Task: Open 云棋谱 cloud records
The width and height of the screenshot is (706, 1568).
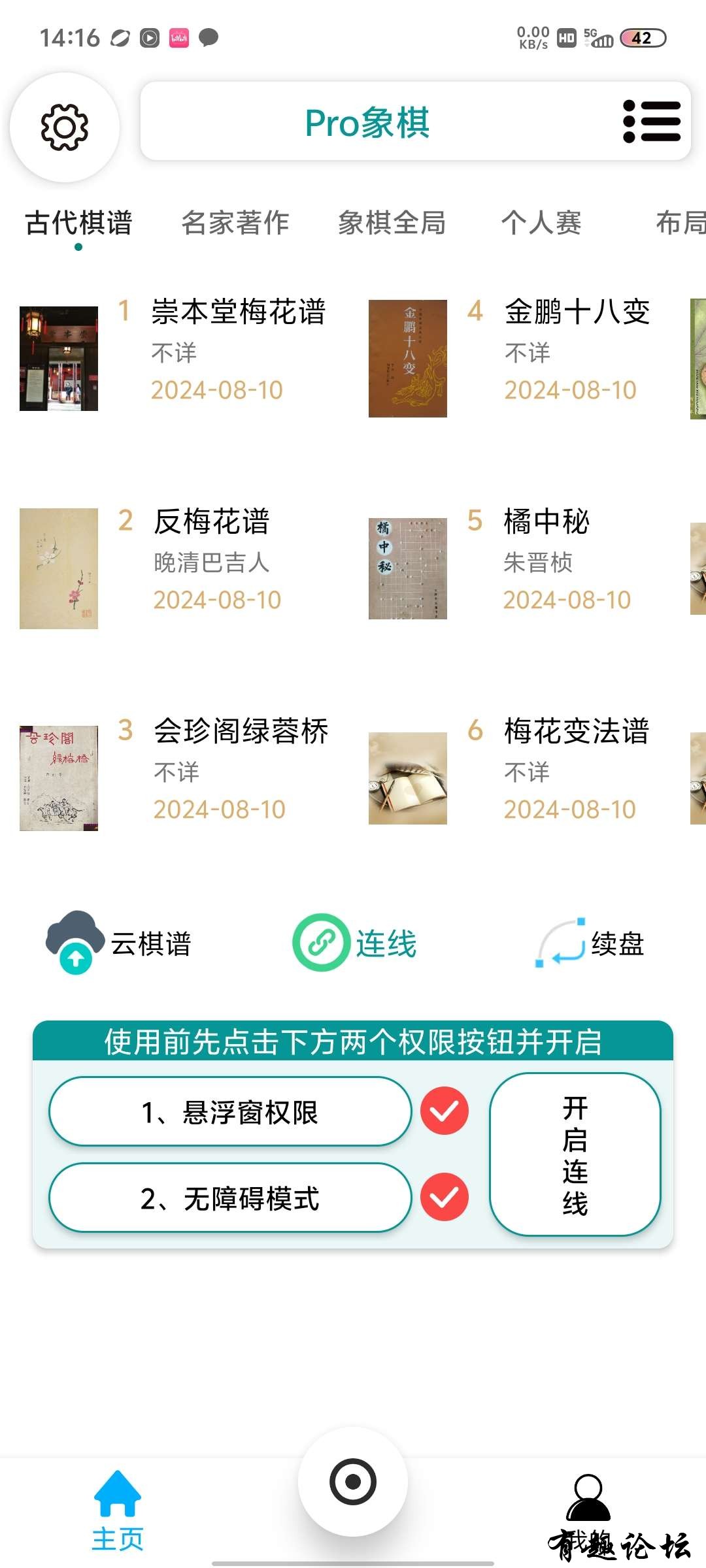Action: [119, 943]
